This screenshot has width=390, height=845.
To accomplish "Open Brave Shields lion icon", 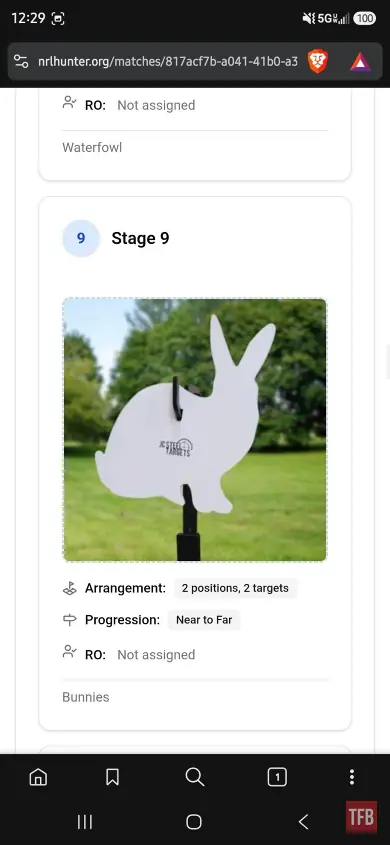I will pyautogui.click(x=318, y=61).
